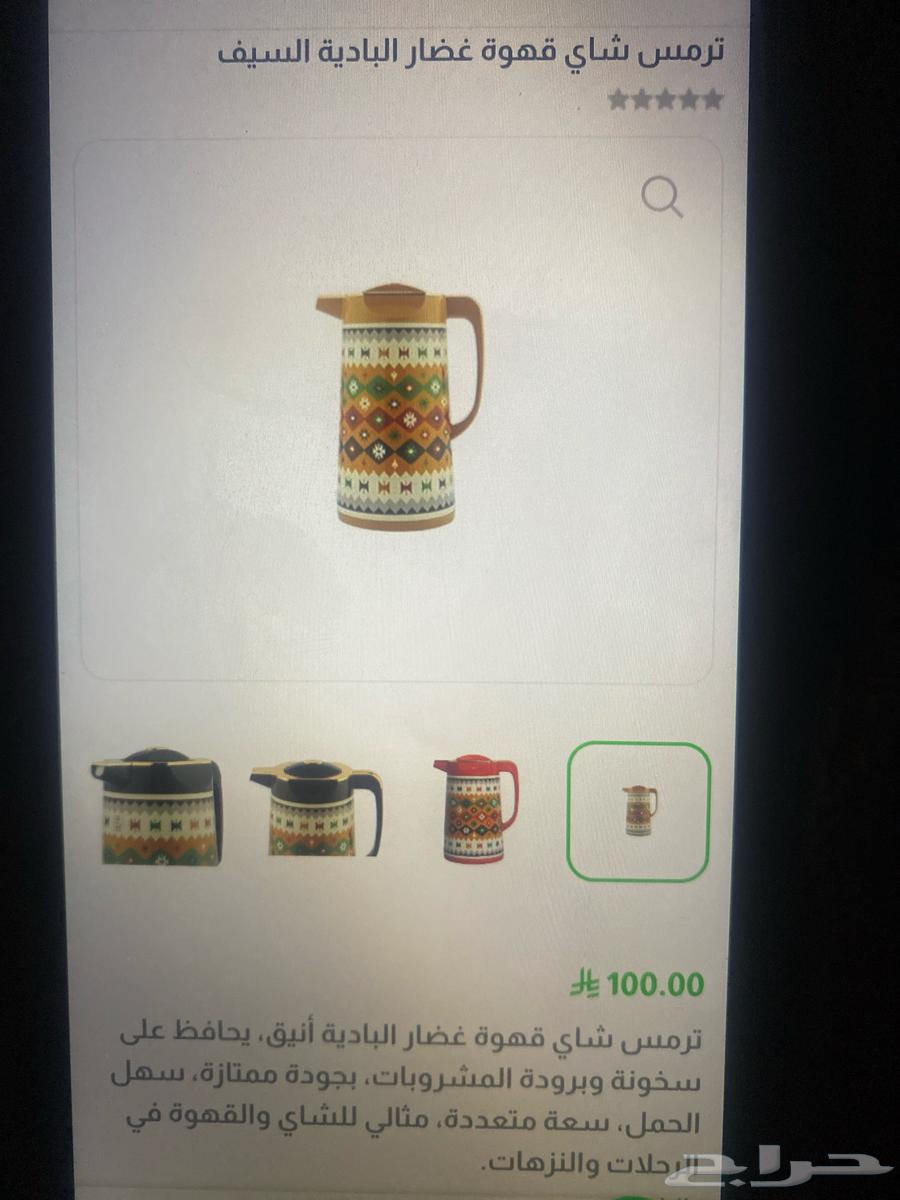Click the fourth rating star
The height and width of the screenshot is (1200, 900).
point(692,100)
